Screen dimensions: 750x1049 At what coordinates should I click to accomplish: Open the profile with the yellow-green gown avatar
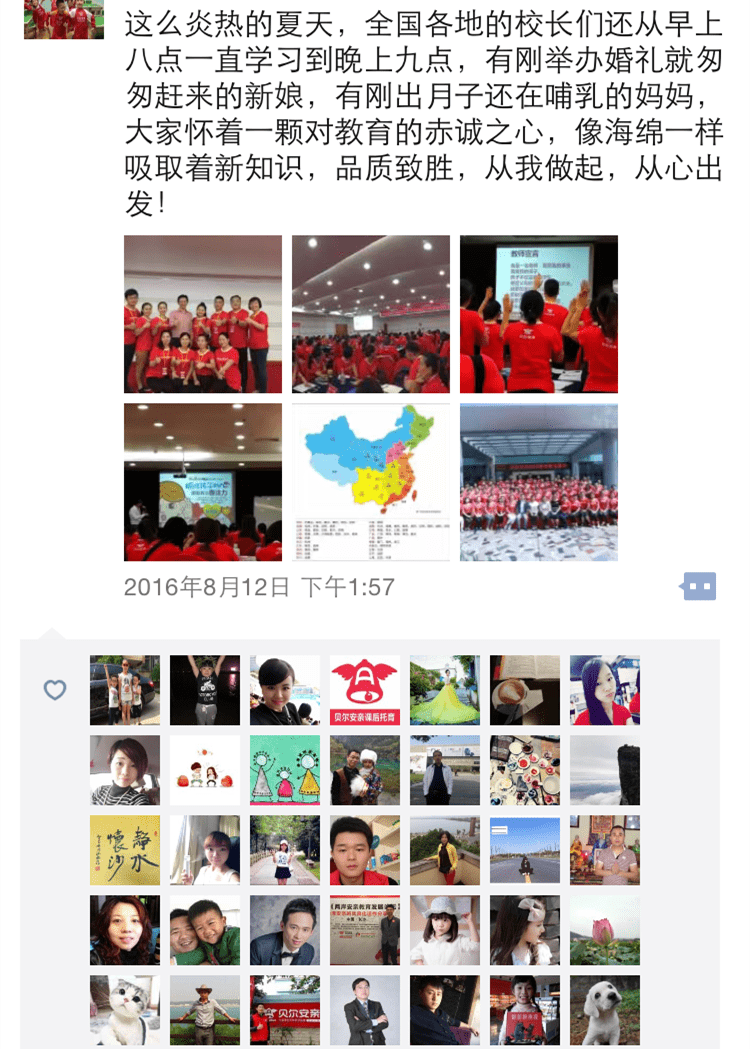tap(445, 690)
